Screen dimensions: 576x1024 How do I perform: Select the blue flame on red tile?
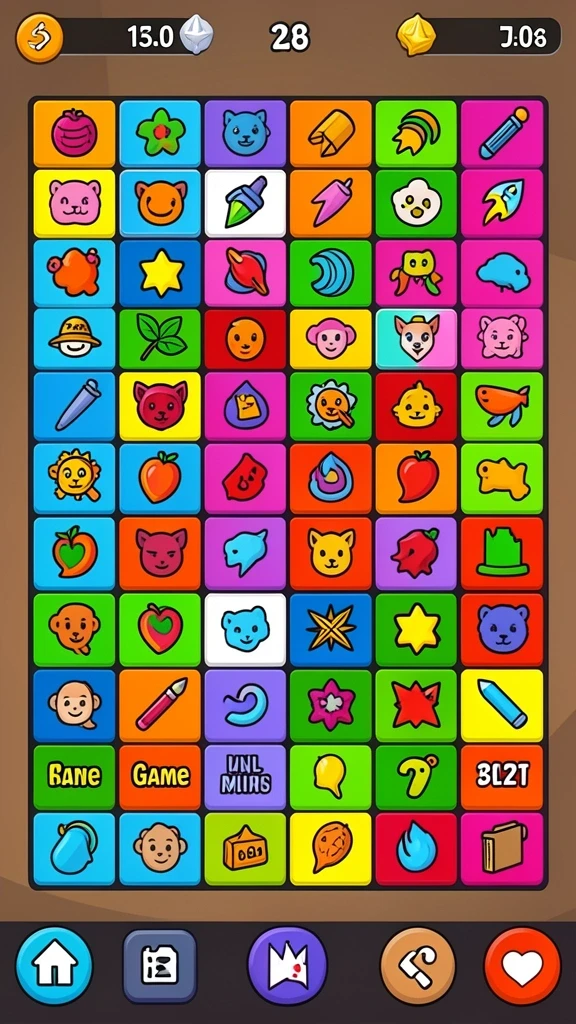tap(416, 848)
